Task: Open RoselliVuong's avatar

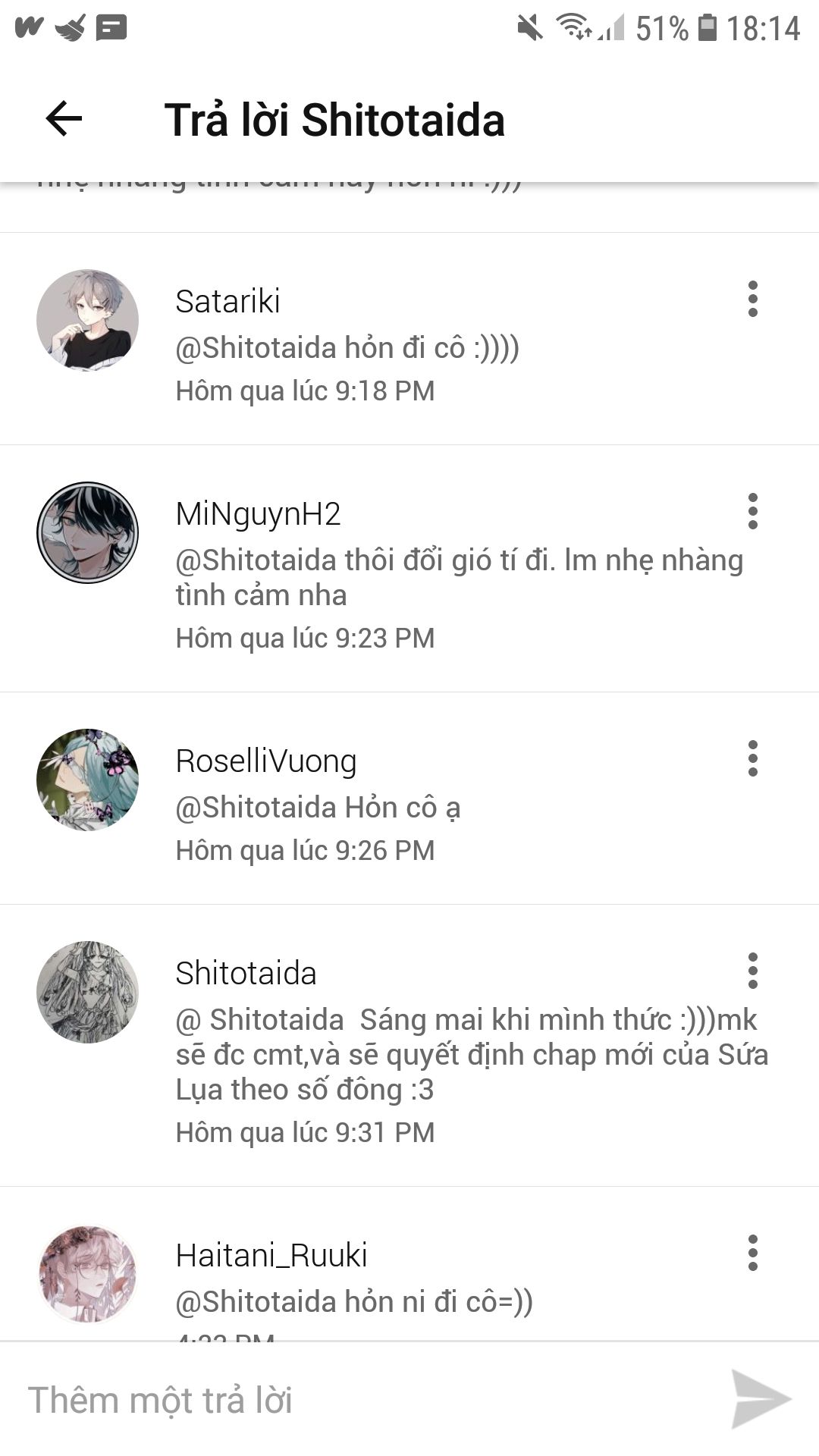Action: coord(88,780)
